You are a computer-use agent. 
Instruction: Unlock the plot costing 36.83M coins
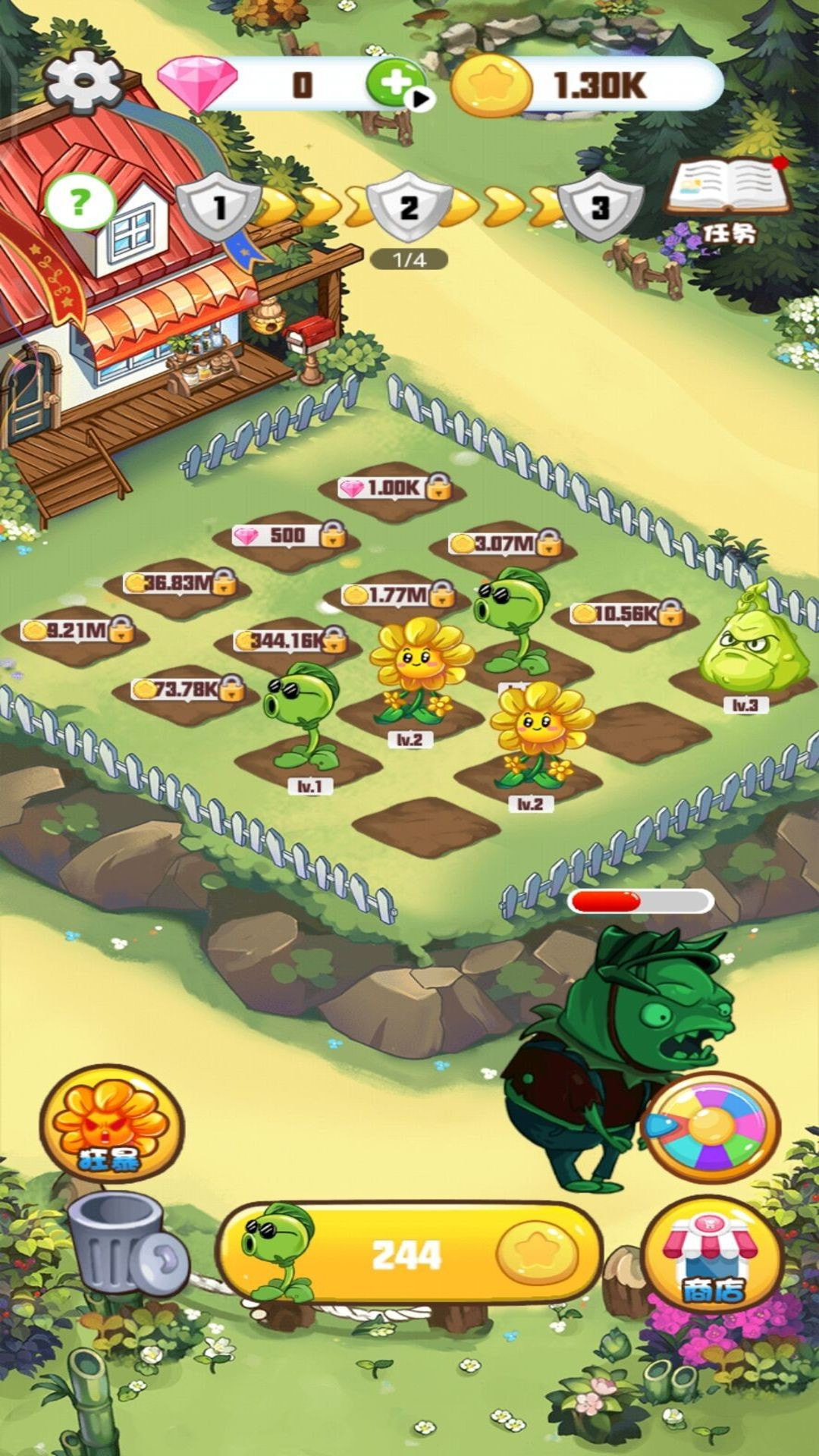point(180,584)
